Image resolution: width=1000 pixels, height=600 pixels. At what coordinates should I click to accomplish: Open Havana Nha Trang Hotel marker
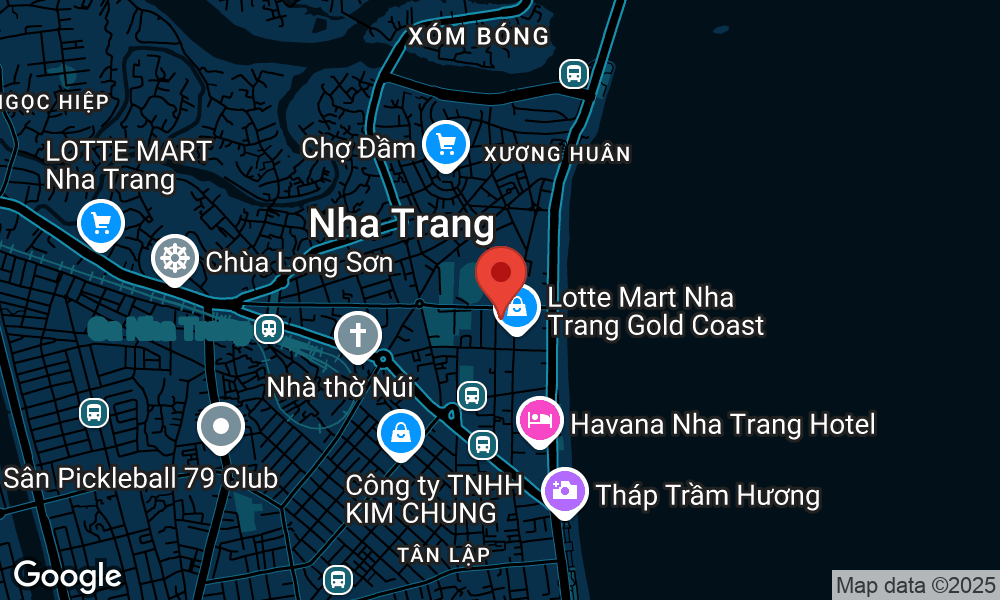[540, 421]
